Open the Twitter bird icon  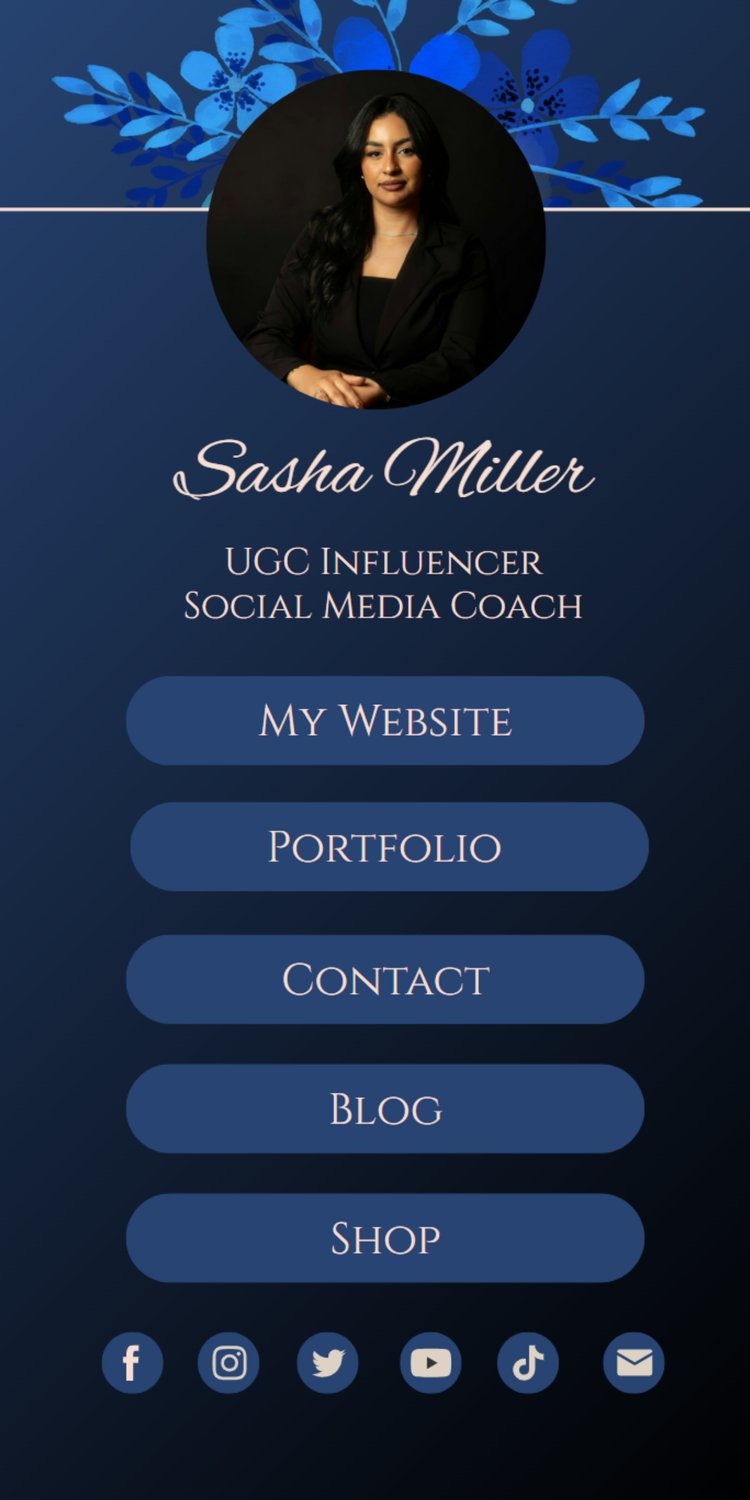coord(328,1363)
